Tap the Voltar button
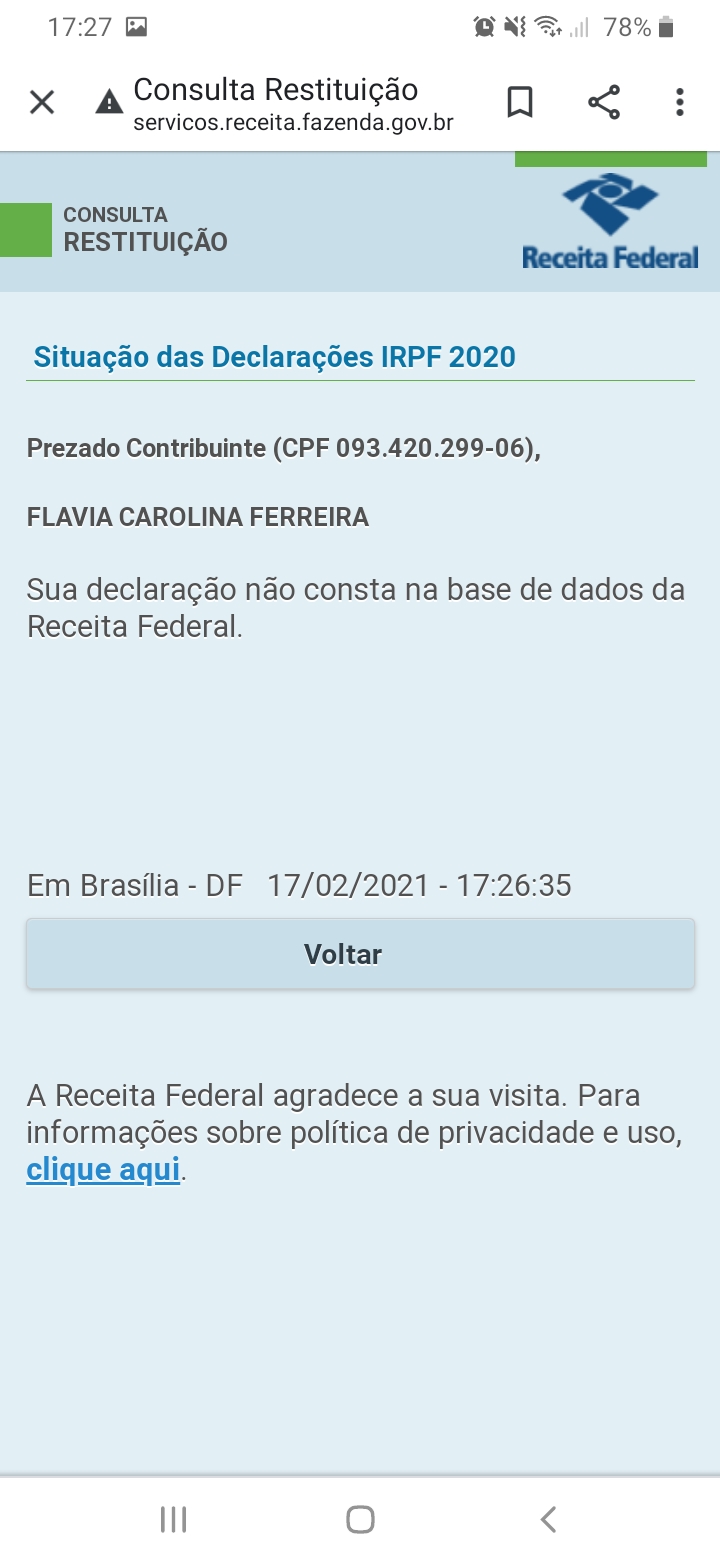720x1560 pixels. tap(360, 954)
